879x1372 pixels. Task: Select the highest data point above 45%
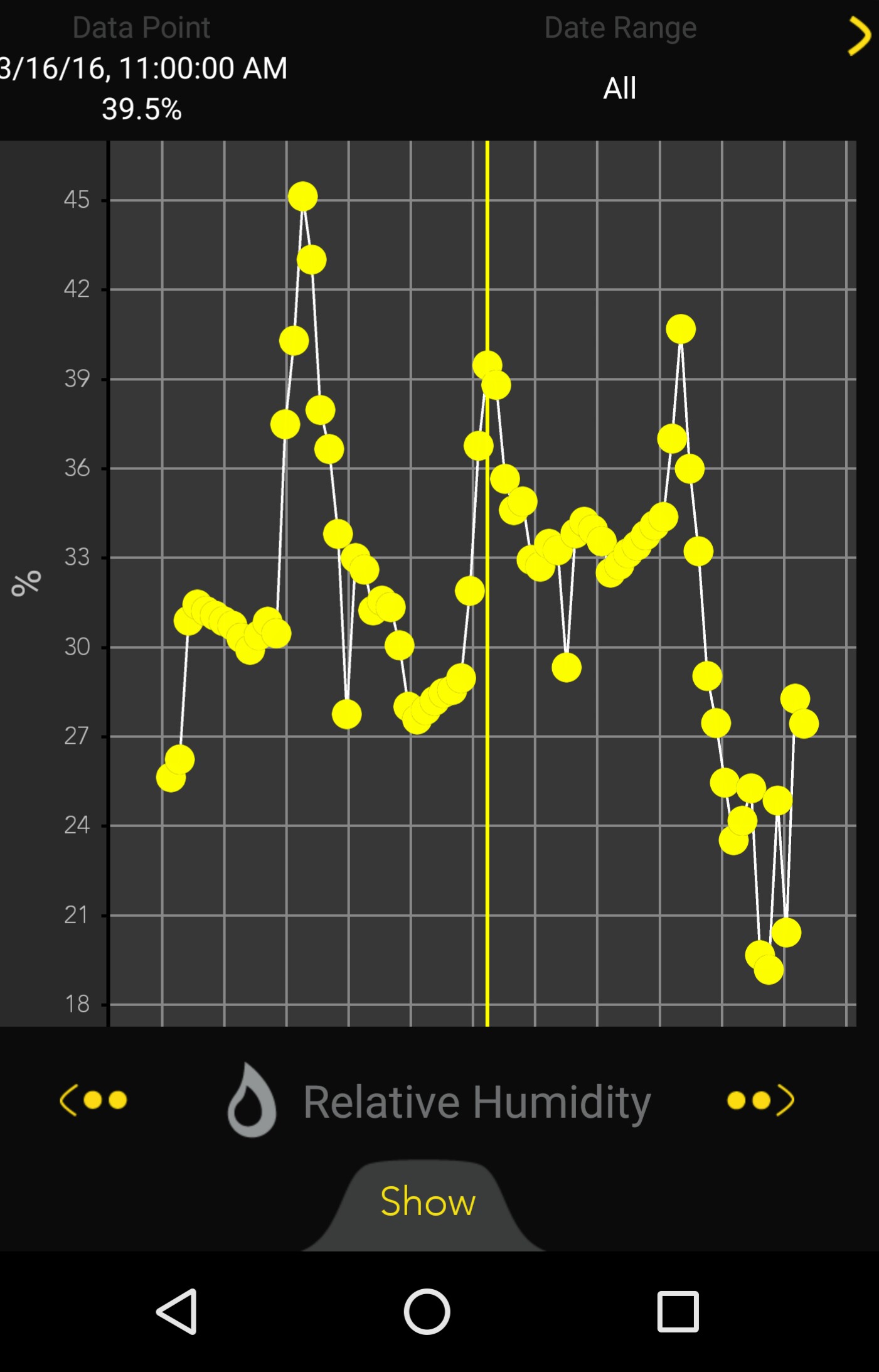(x=302, y=197)
